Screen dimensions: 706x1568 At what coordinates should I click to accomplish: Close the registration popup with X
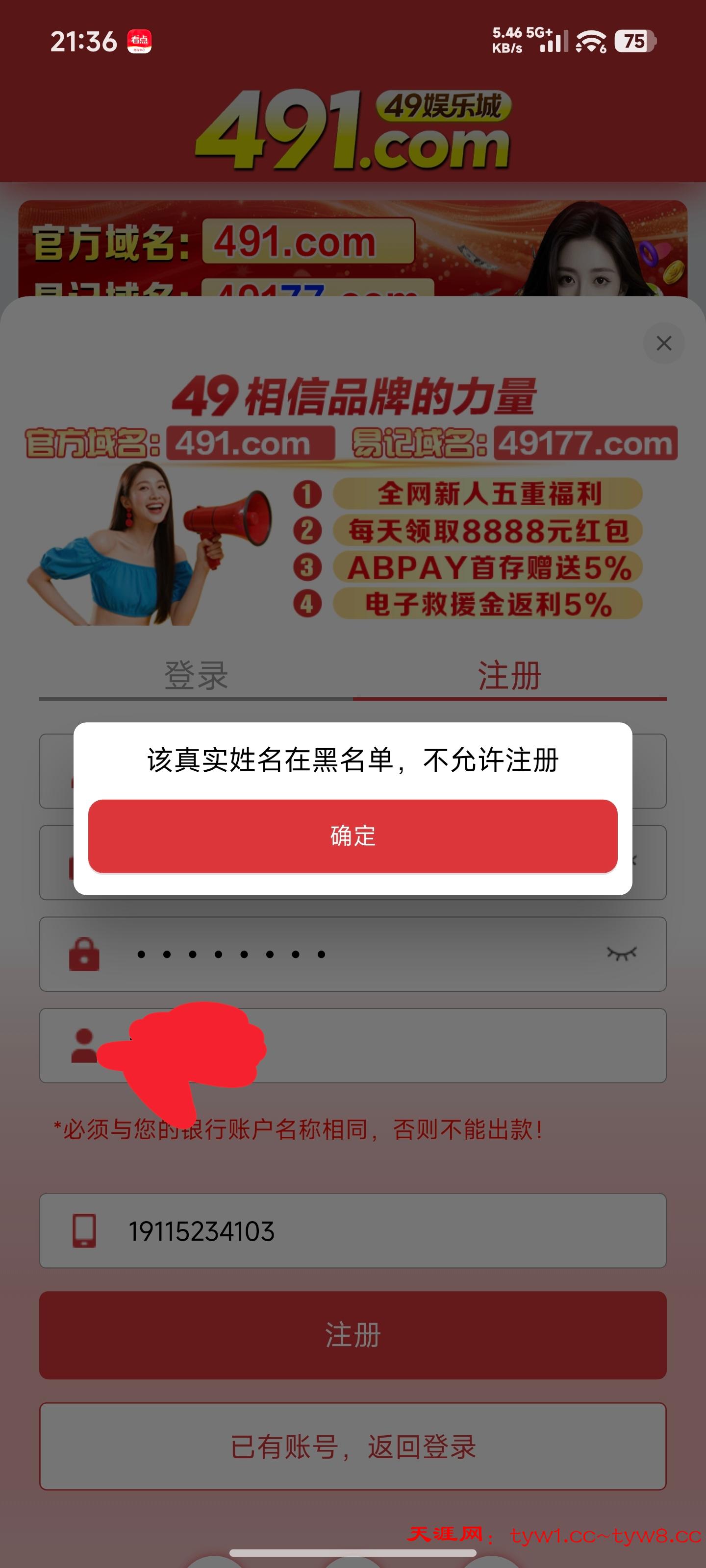pyautogui.click(x=664, y=343)
